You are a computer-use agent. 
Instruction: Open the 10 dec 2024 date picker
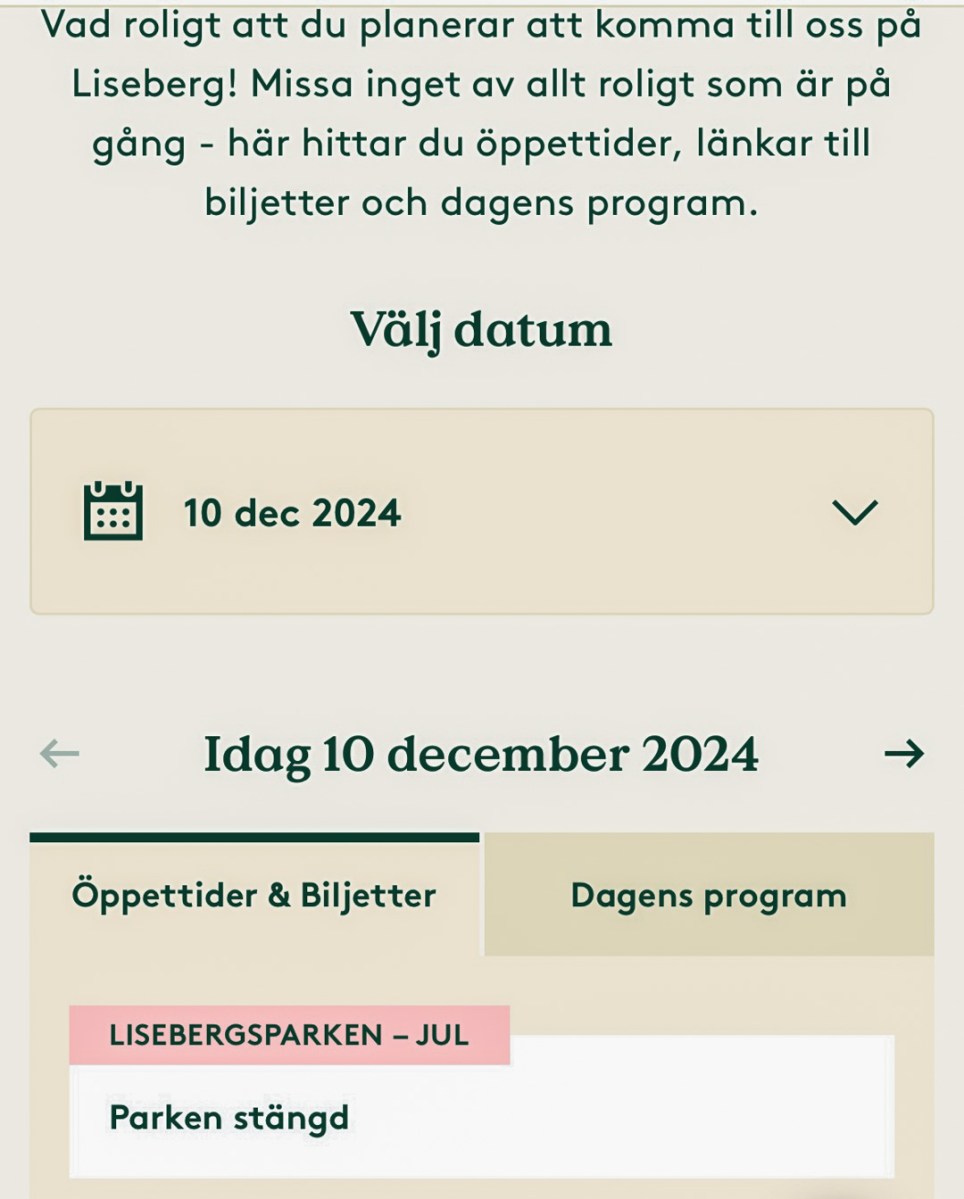pos(481,512)
